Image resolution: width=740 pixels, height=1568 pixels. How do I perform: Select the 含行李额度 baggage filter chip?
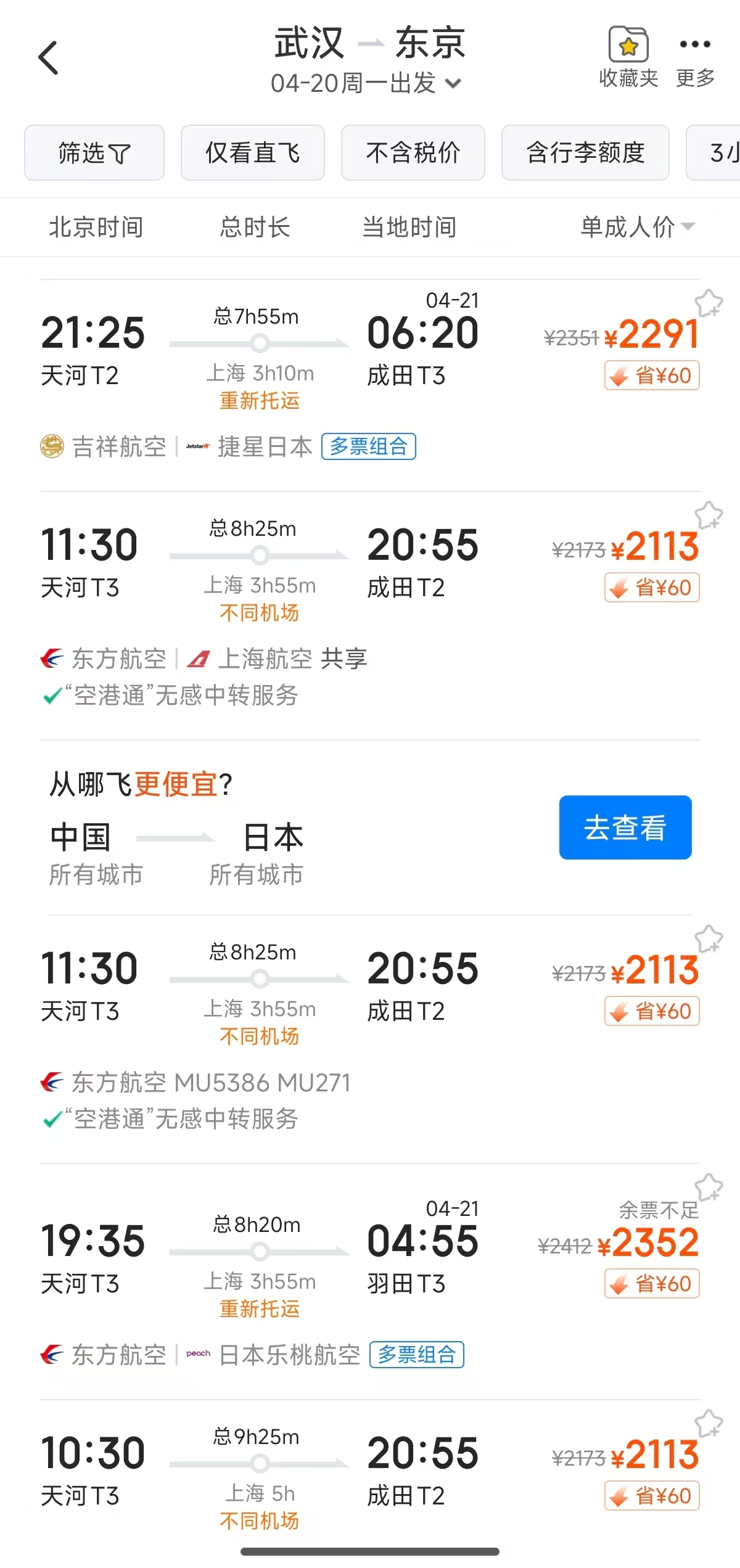coord(585,153)
